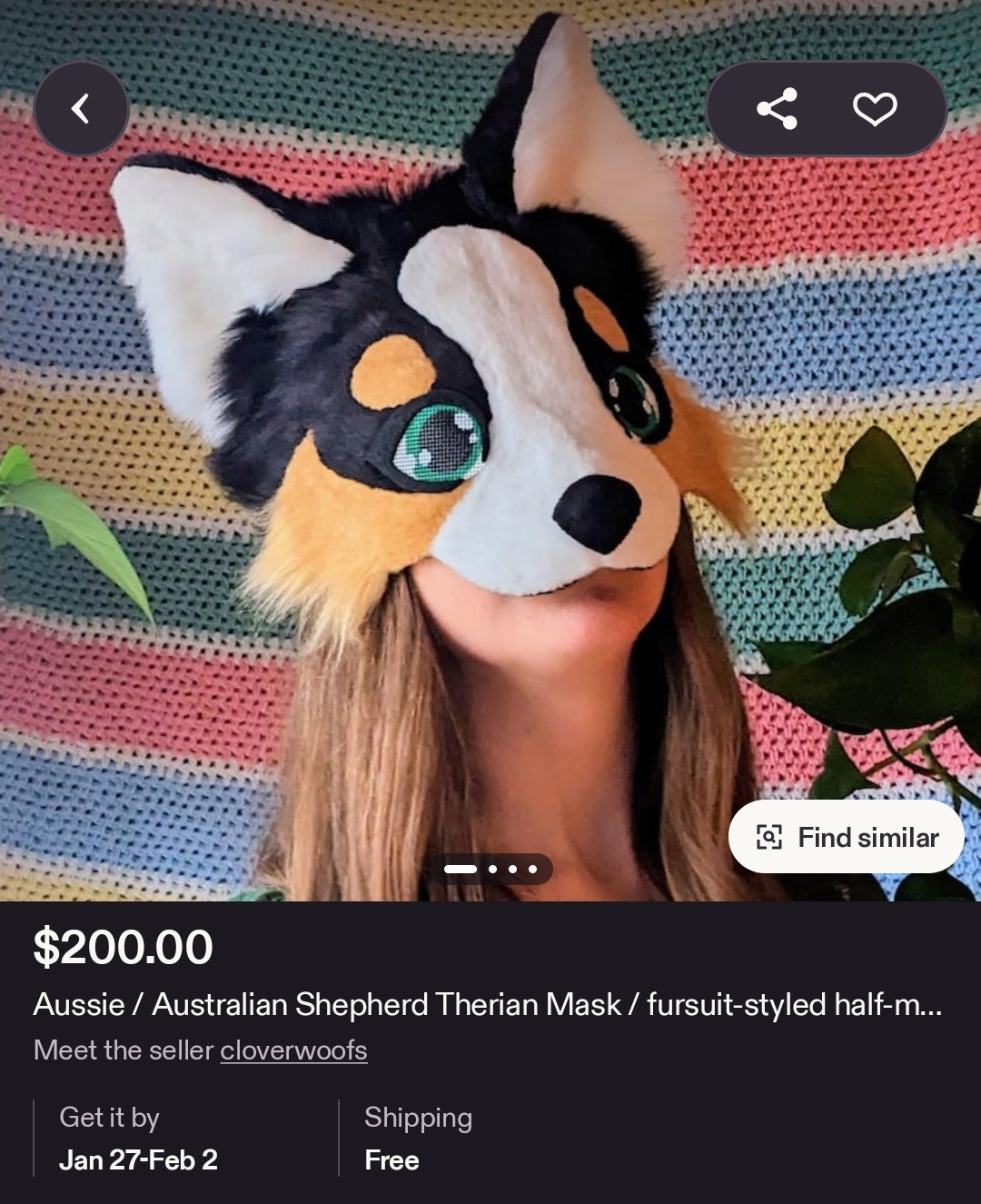Viewport: 981px width, 1204px height.
Task: Go back using the arrow button
Action: [81, 109]
